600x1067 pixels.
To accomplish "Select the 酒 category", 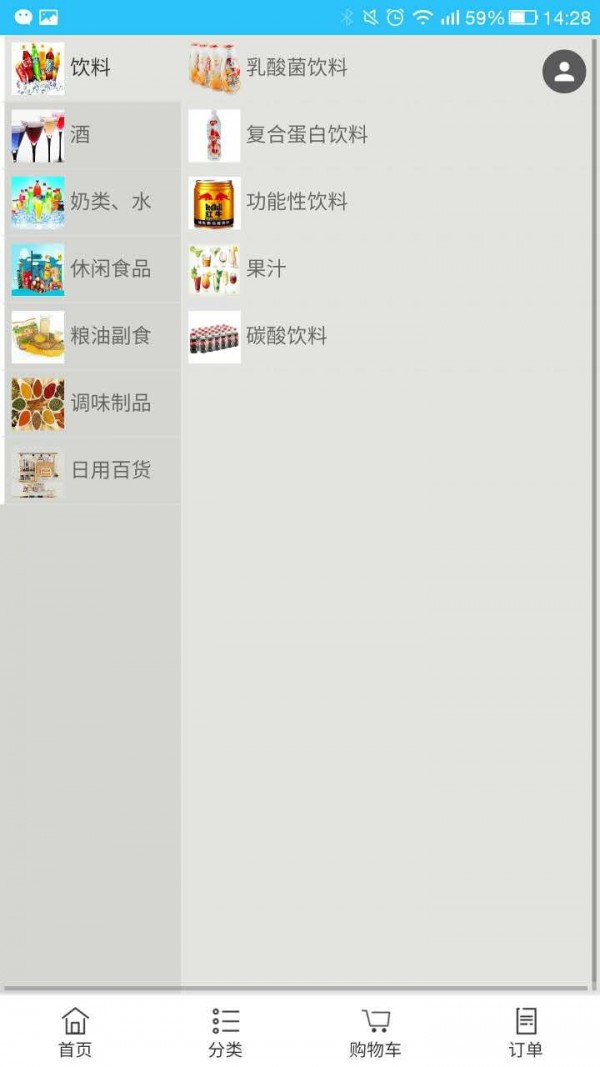I will click(90, 135).
